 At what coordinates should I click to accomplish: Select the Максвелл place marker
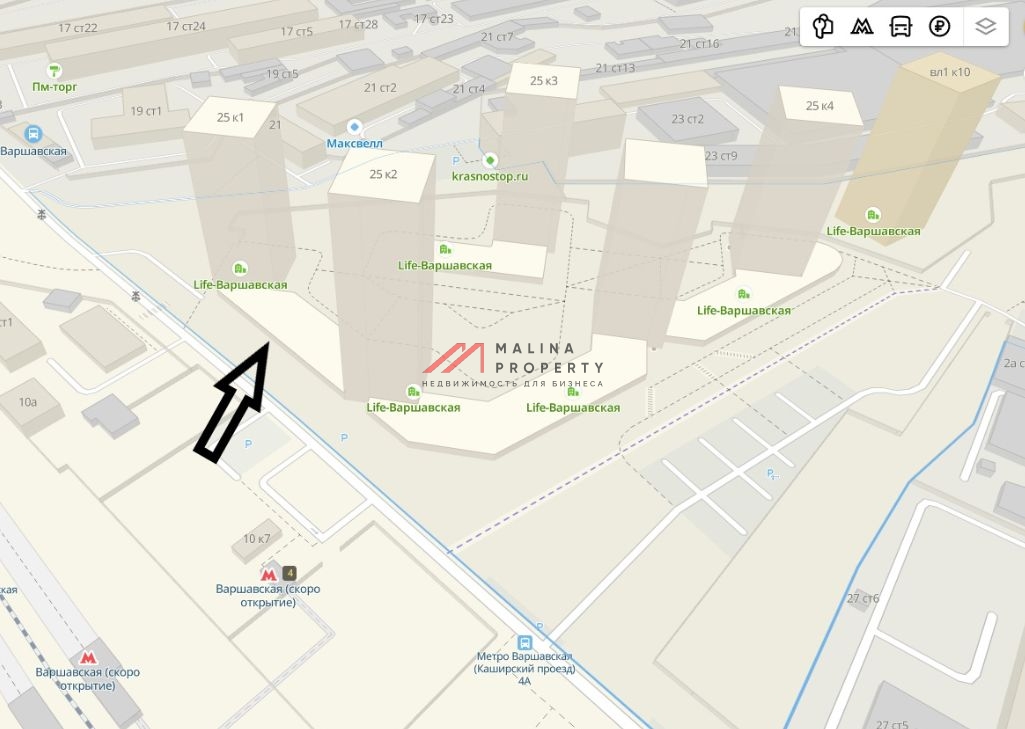[354, 127]
